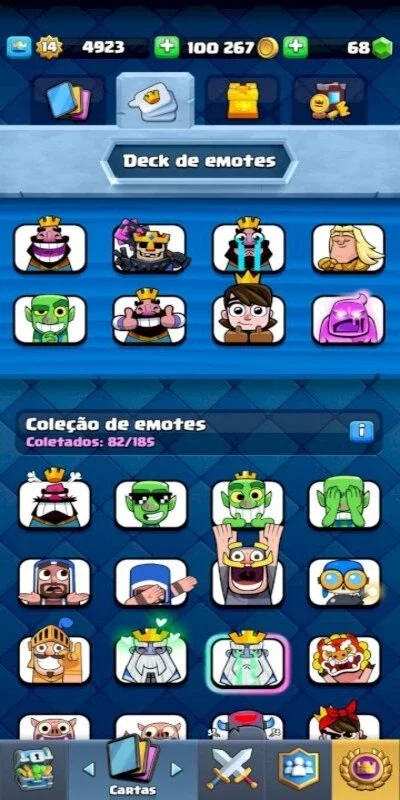The image size is (400, 800).
Task: Switch to the card decks tab
Action: click(68, 101)
